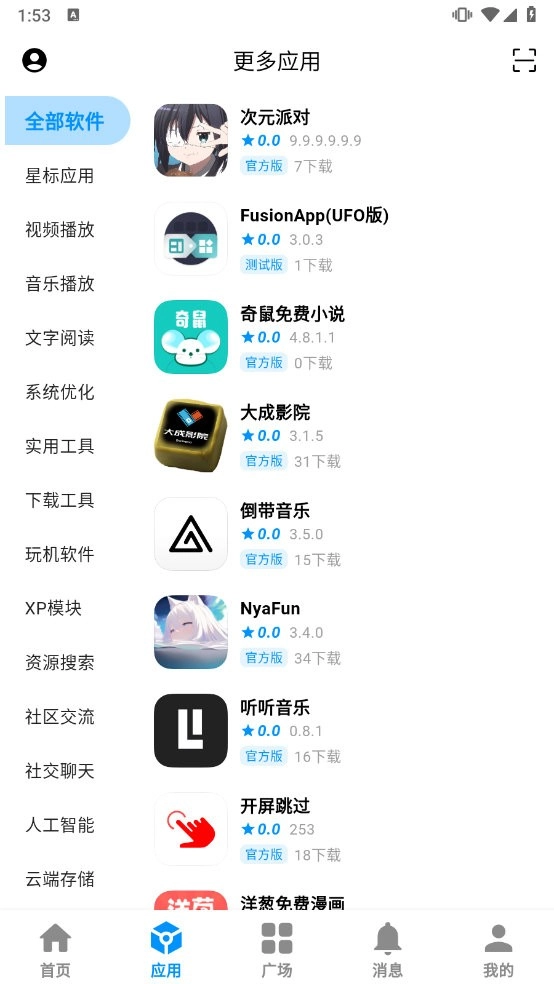Open the 系统优化 category

60,392
